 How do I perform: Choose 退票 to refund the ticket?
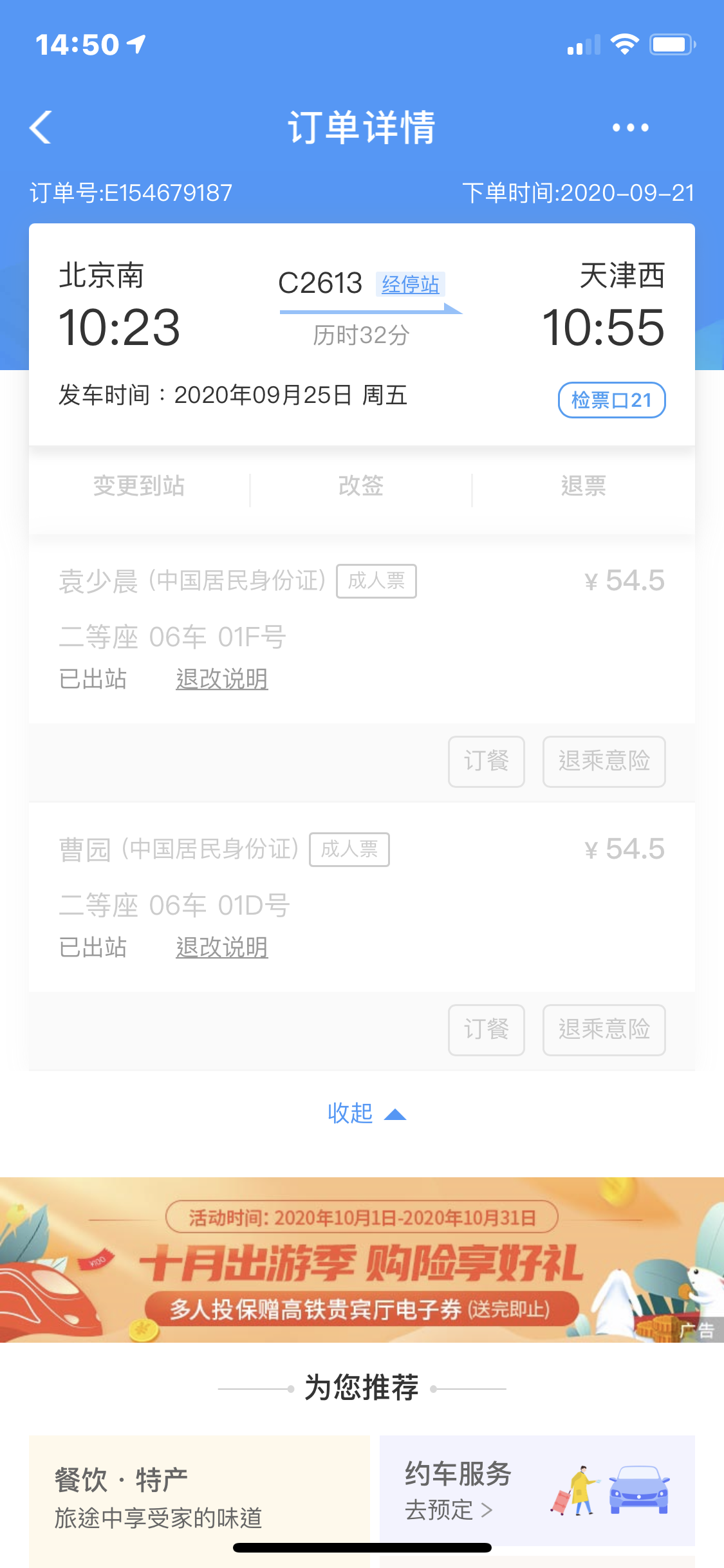coord(583,486)
